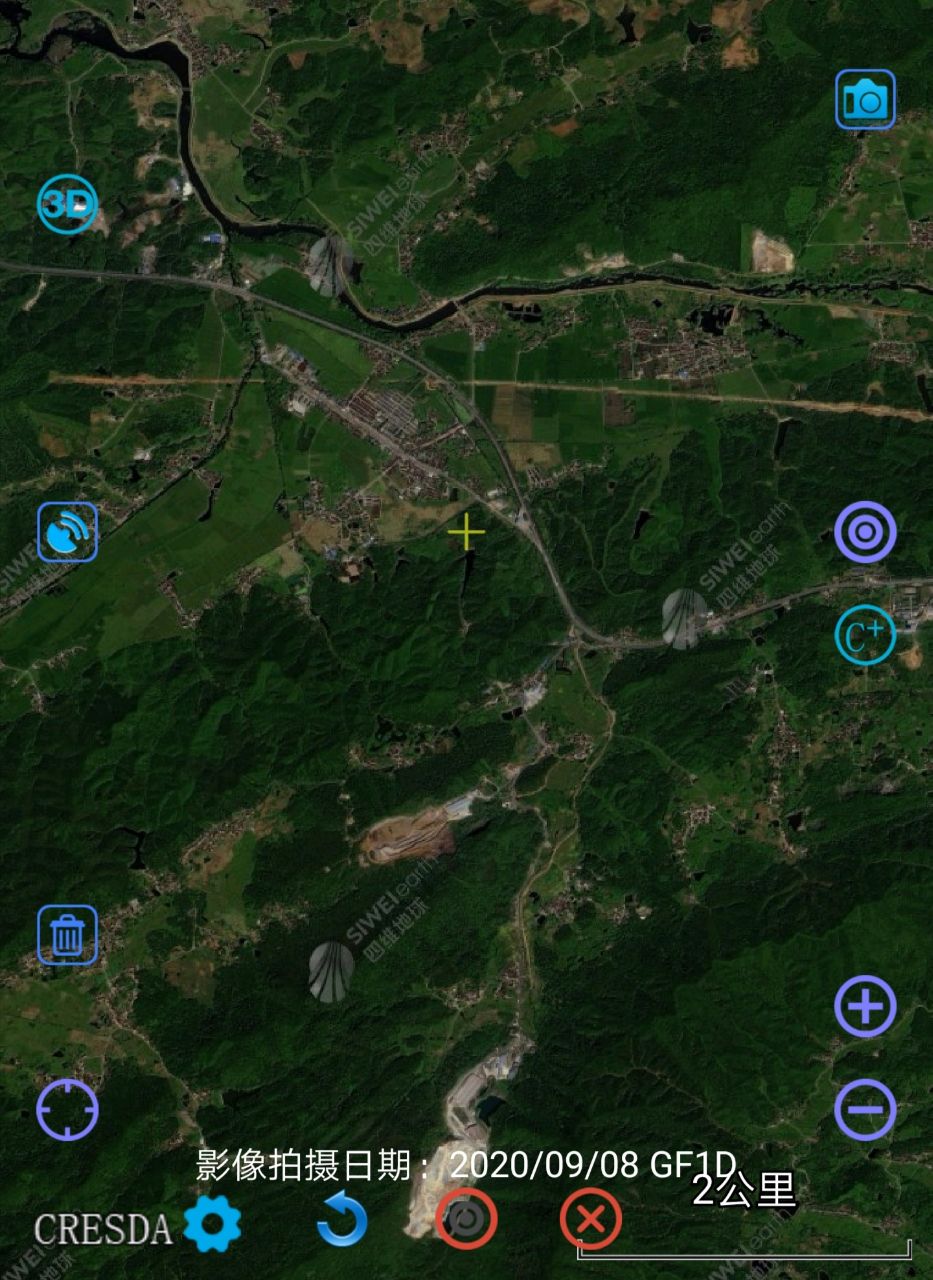Center map on my location crosshair
Screen dimensions: 933x1280
68,1110
